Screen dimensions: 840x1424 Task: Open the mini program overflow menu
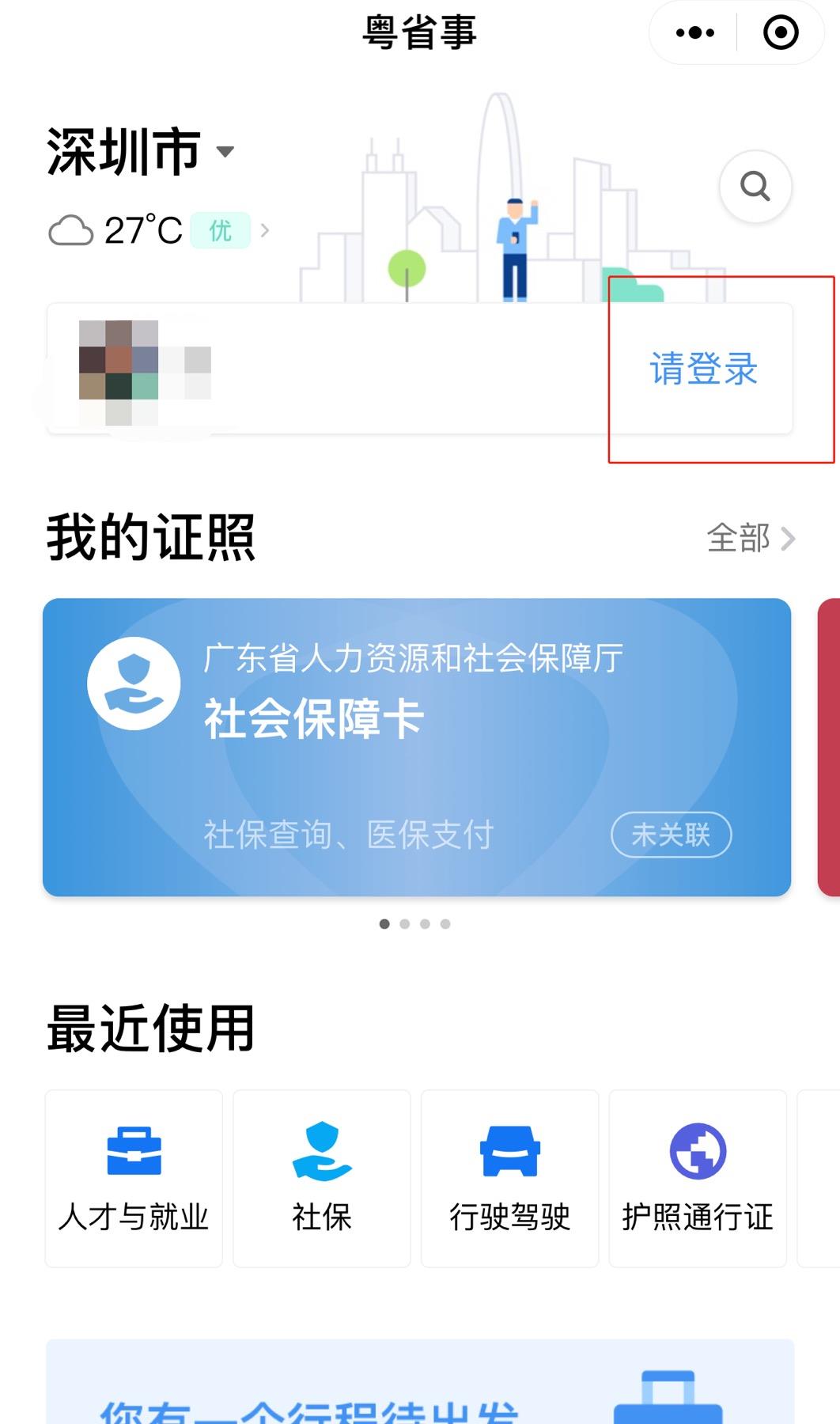click(694, 32)
